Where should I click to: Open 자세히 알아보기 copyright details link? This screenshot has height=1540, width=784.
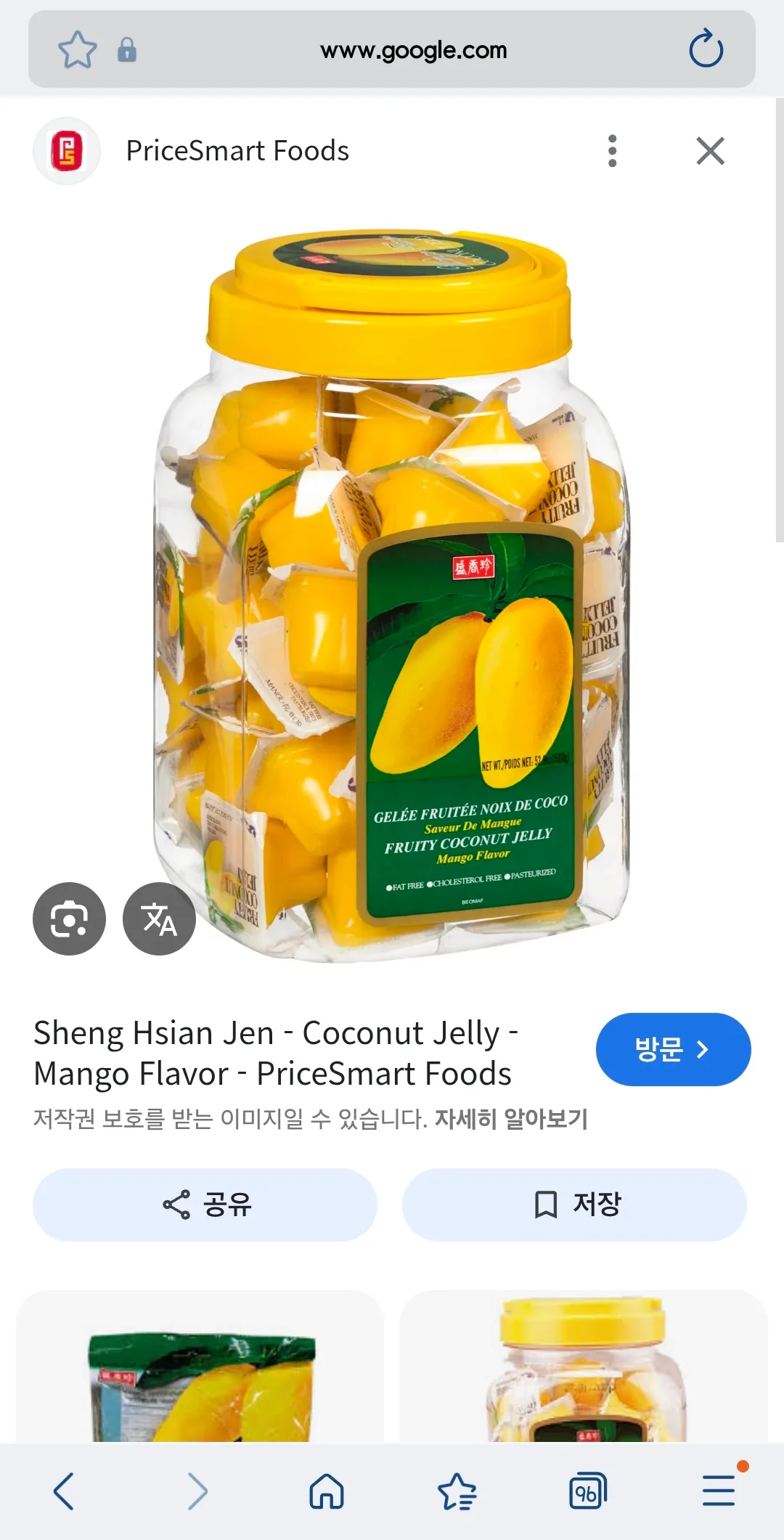513,1120
